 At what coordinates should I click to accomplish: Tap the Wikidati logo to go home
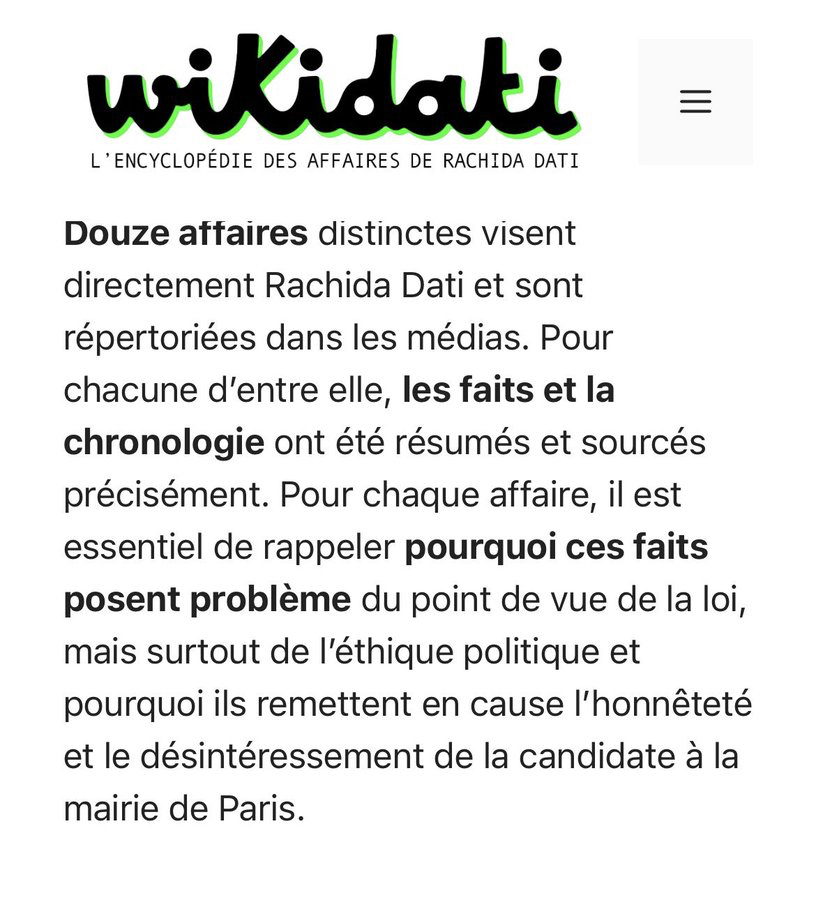point(333,100)
